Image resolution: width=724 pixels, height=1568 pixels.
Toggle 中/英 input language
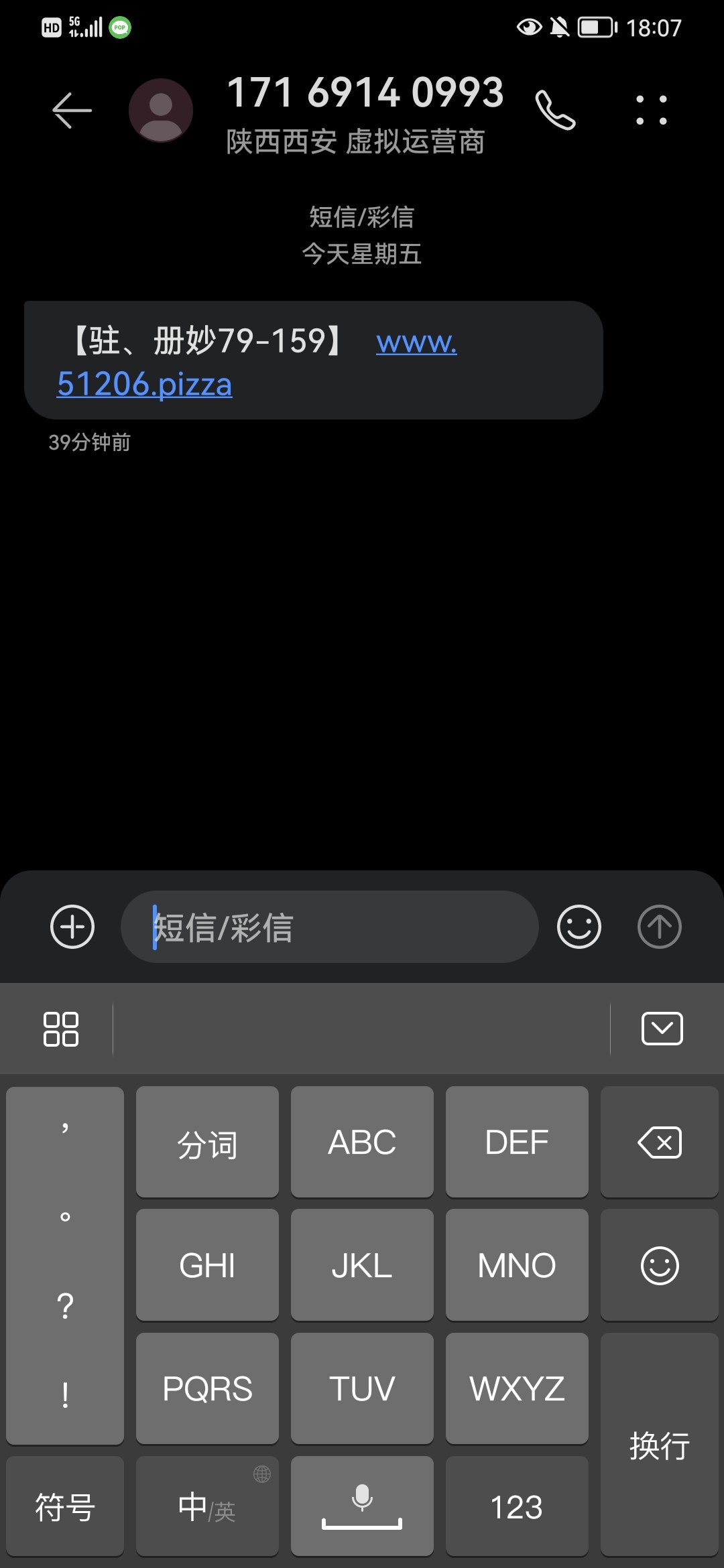click(207, 1507)
